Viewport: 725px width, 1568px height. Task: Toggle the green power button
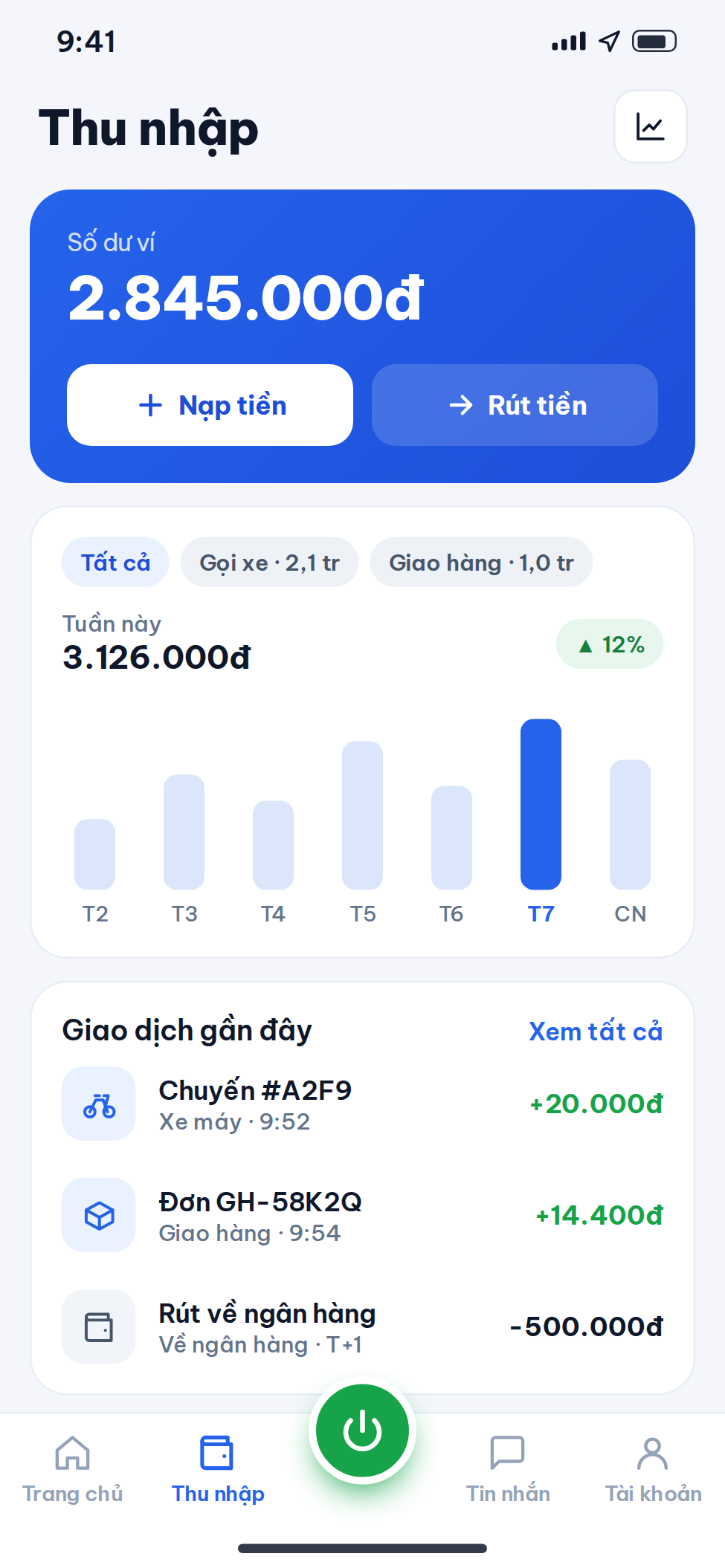(x=362, y=1431)
